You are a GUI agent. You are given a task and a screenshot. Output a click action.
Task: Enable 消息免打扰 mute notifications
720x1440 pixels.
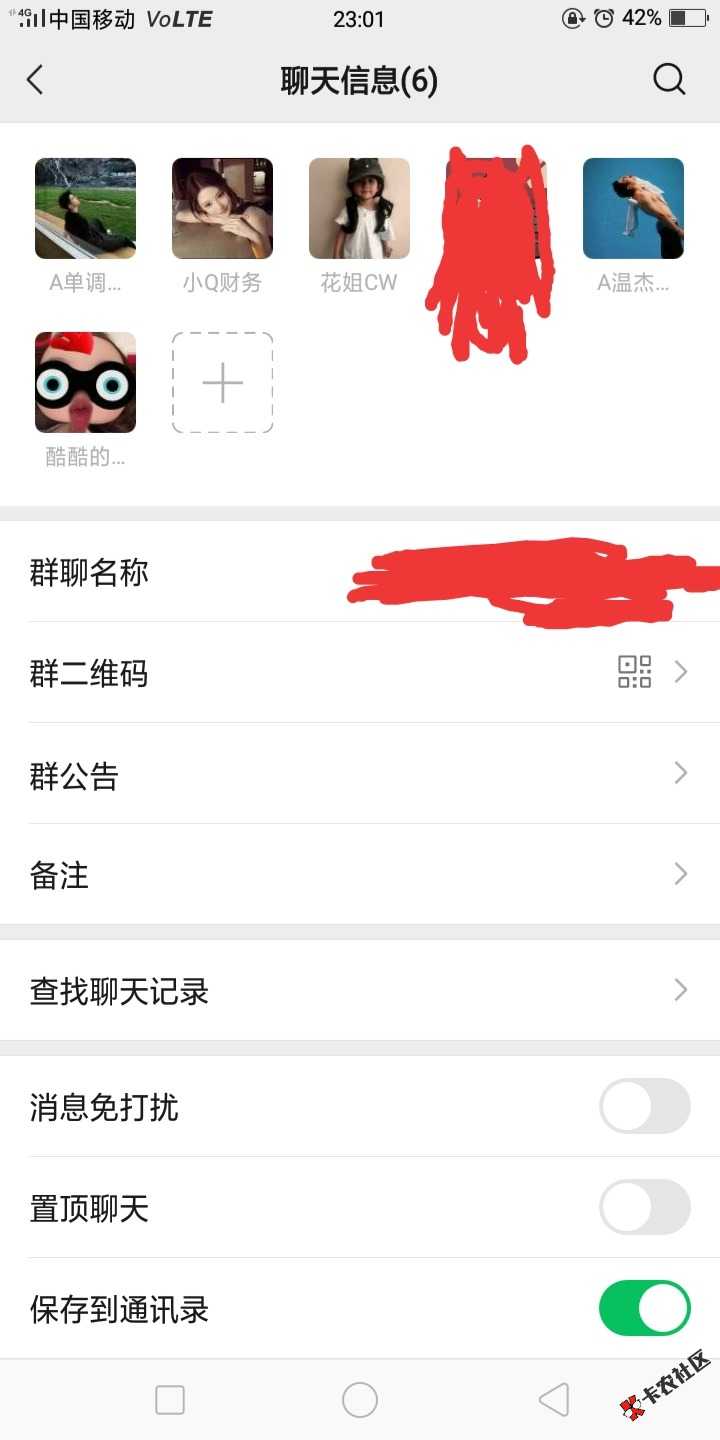point(644,1106)
